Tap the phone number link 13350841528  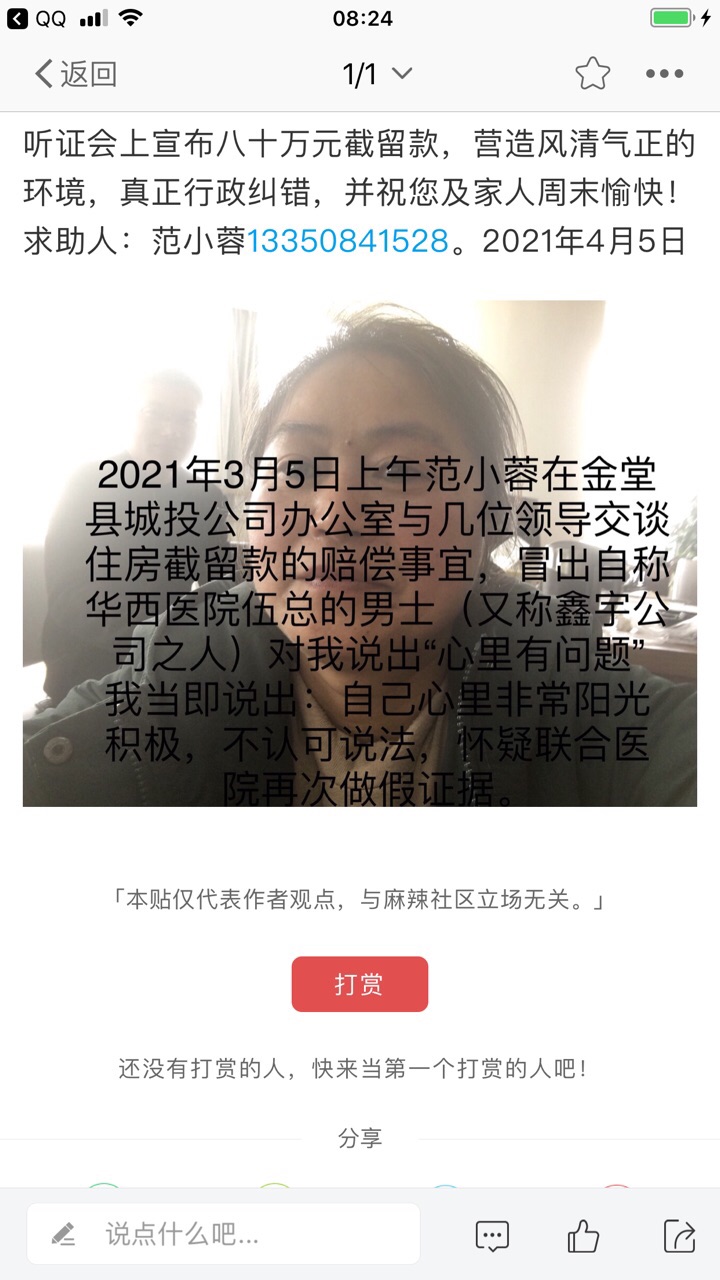[x=347, y=241]
